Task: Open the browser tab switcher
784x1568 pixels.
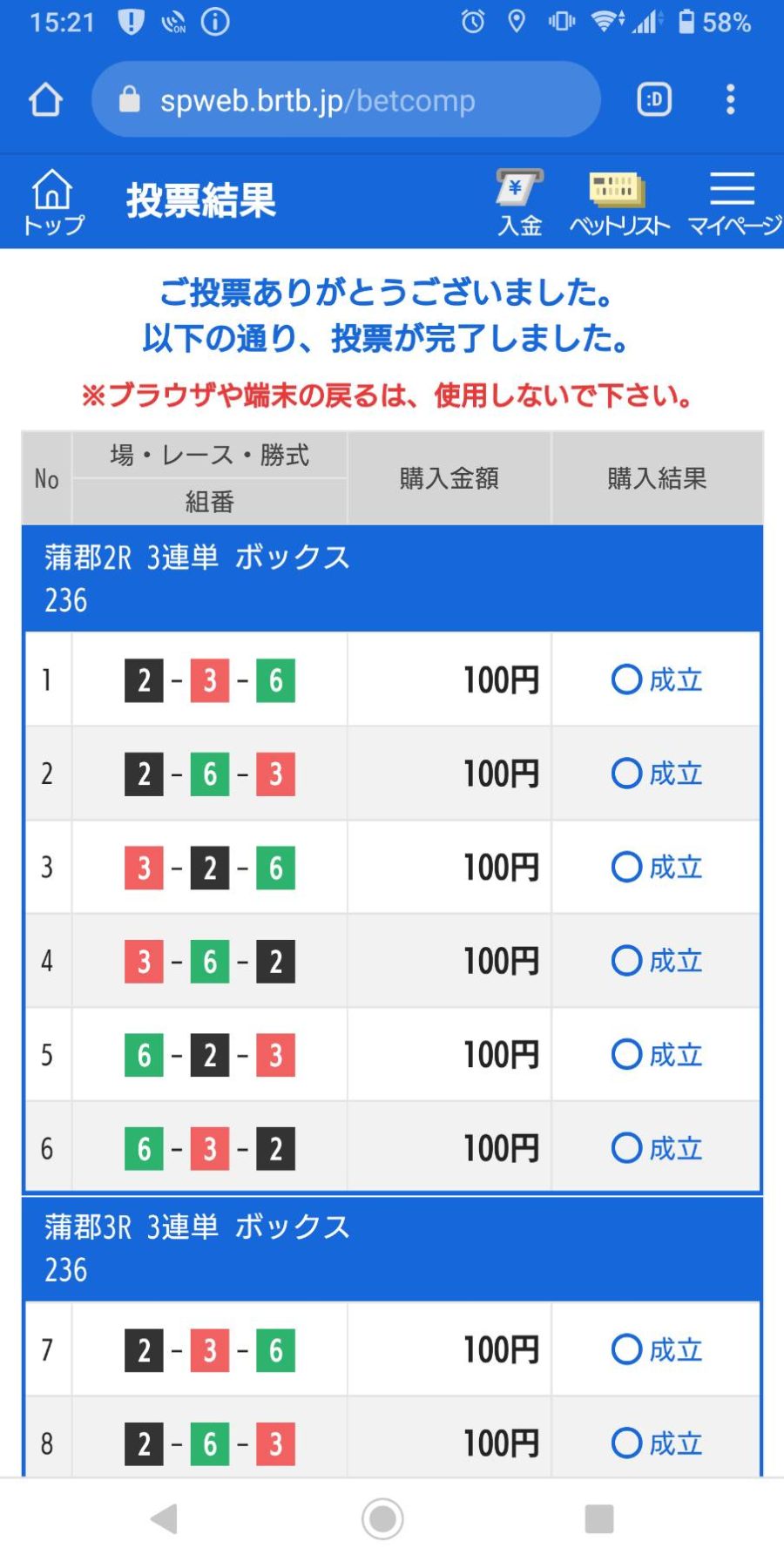Action: [654, 99]
